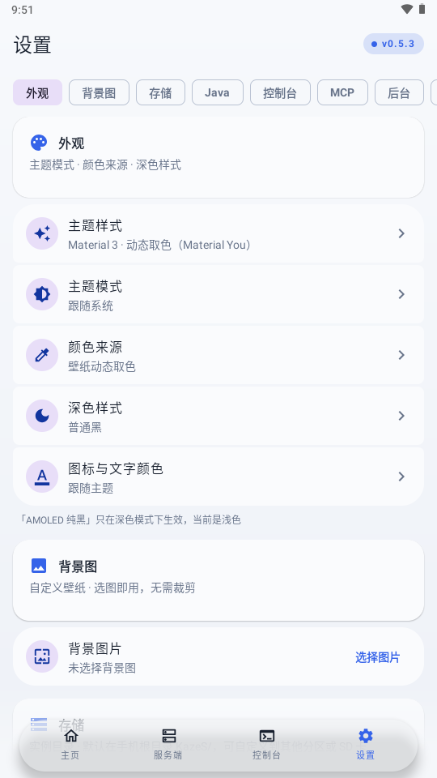
Task: Switch to the 服务端 bottom tab
Action: (x=168, y=744)
